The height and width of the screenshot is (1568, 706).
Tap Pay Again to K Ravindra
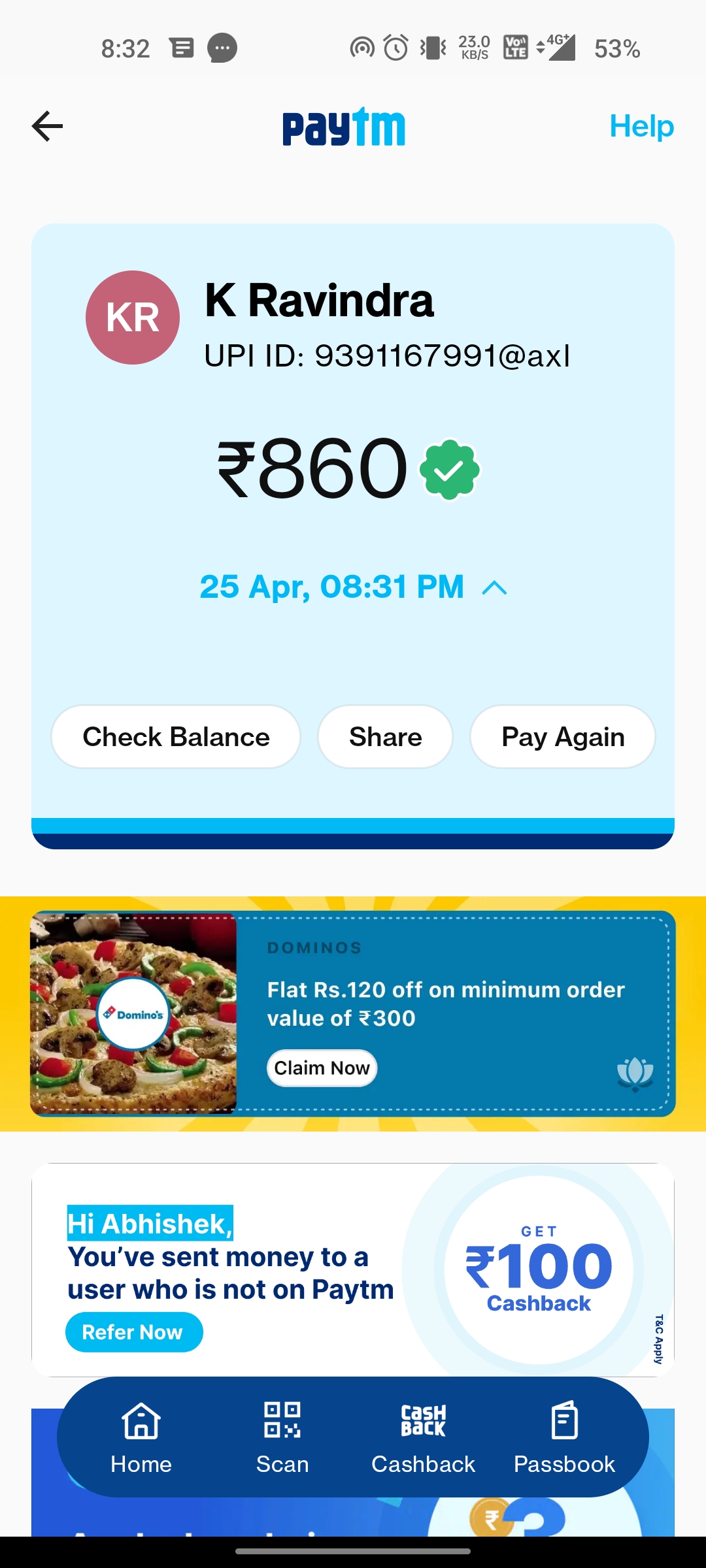coord(562,737)
